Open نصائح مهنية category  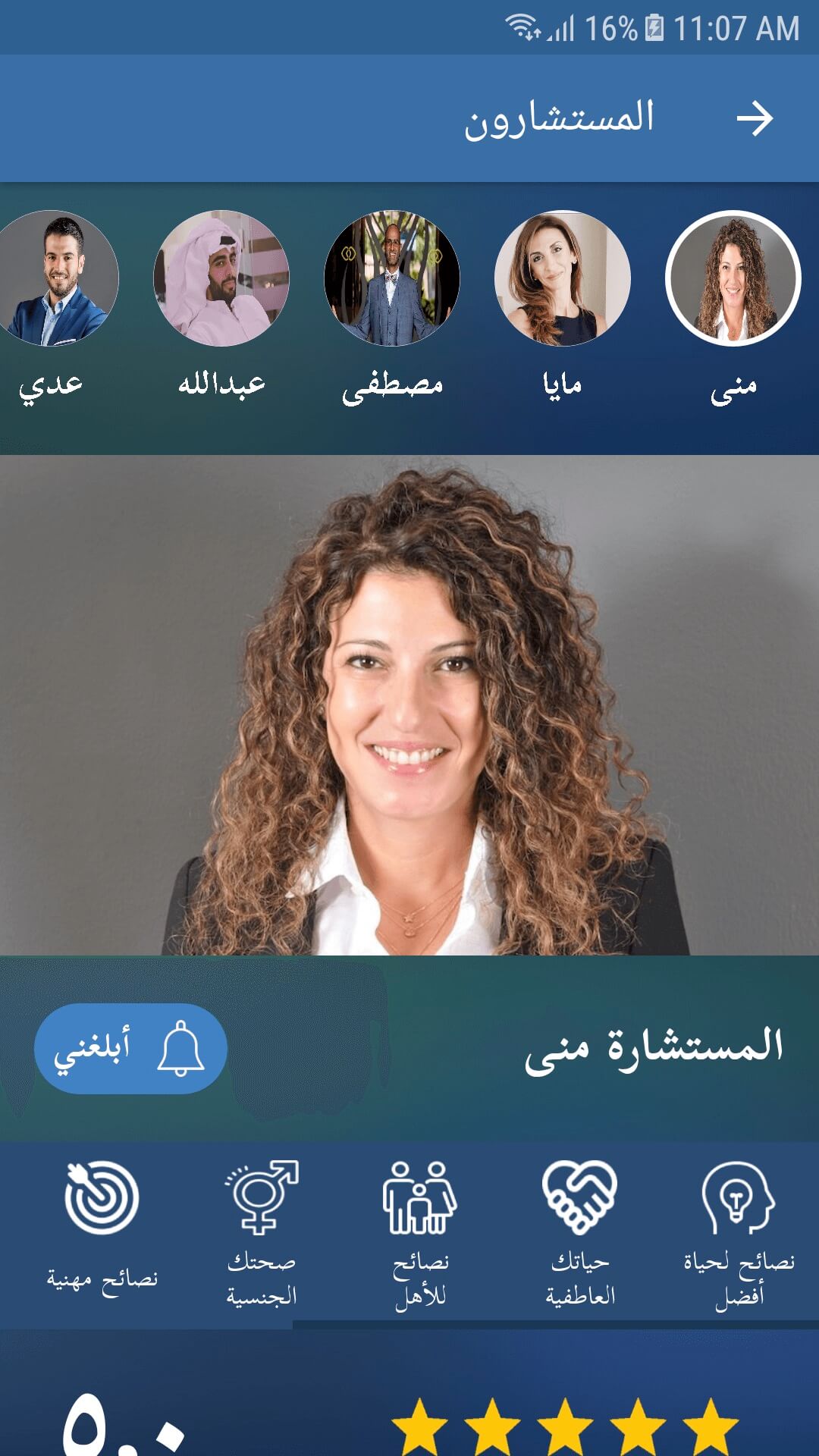(x=102, y=1226)
